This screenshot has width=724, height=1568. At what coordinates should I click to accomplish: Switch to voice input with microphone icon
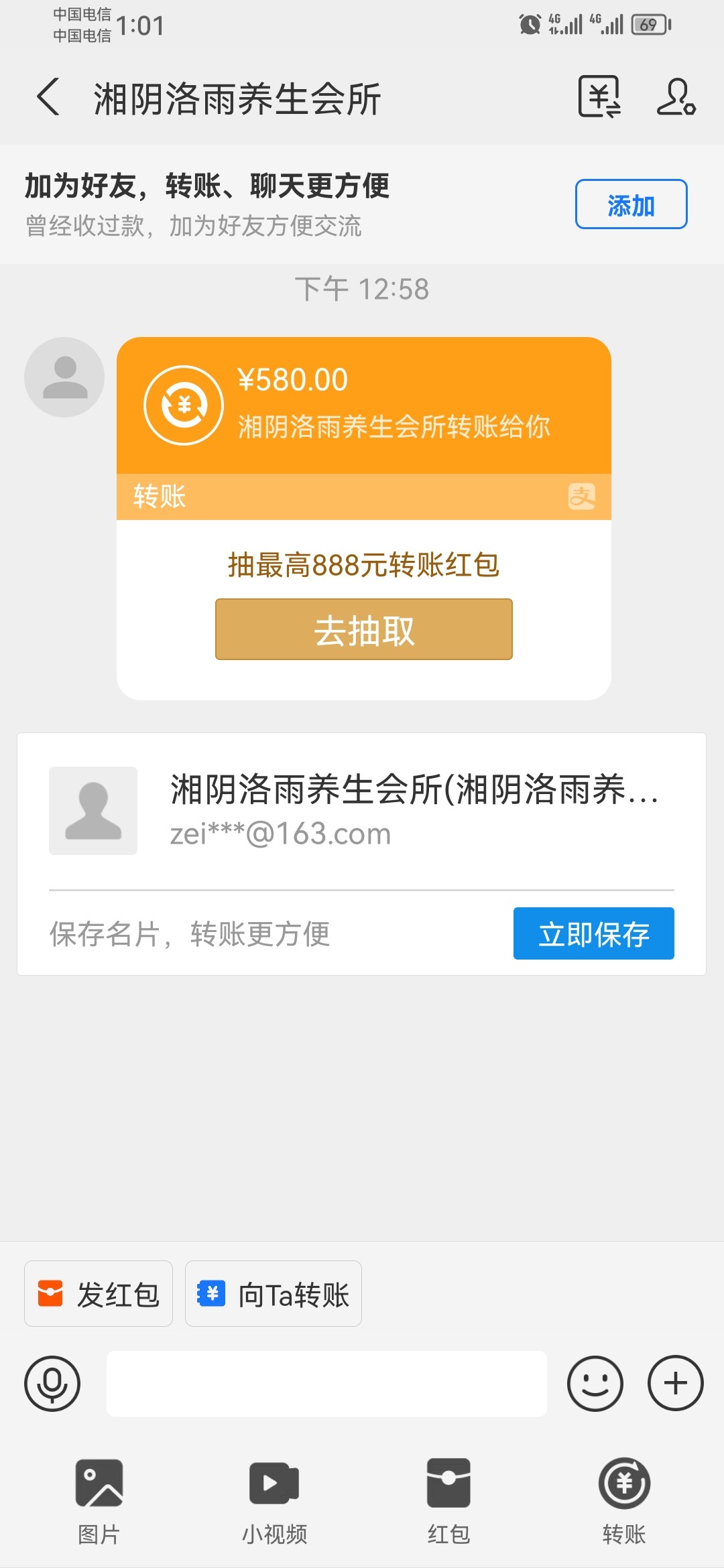pyautogui.click(x=52, y=1384)
